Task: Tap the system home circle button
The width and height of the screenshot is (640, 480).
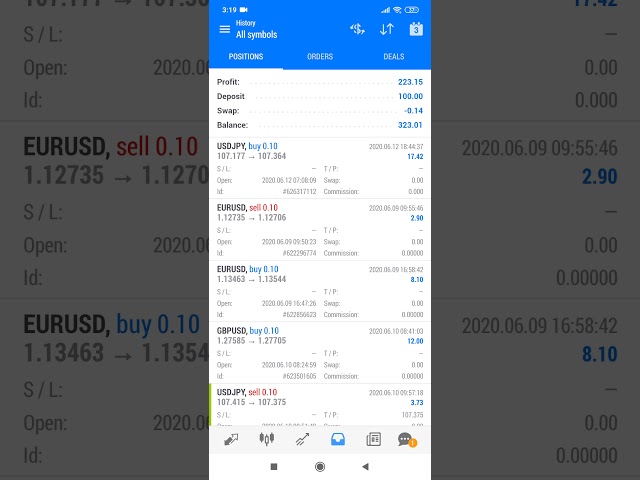Action: (320, 466)
